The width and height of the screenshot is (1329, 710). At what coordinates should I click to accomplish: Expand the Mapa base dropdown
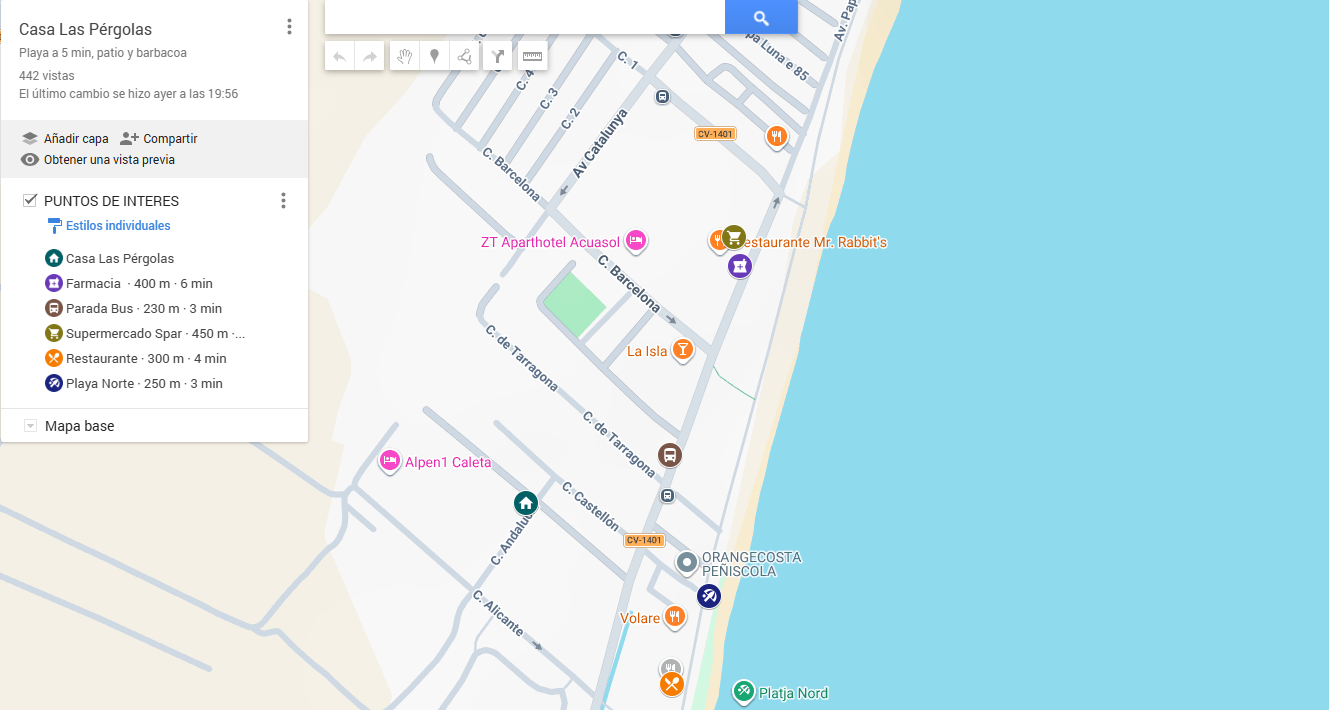30,426
